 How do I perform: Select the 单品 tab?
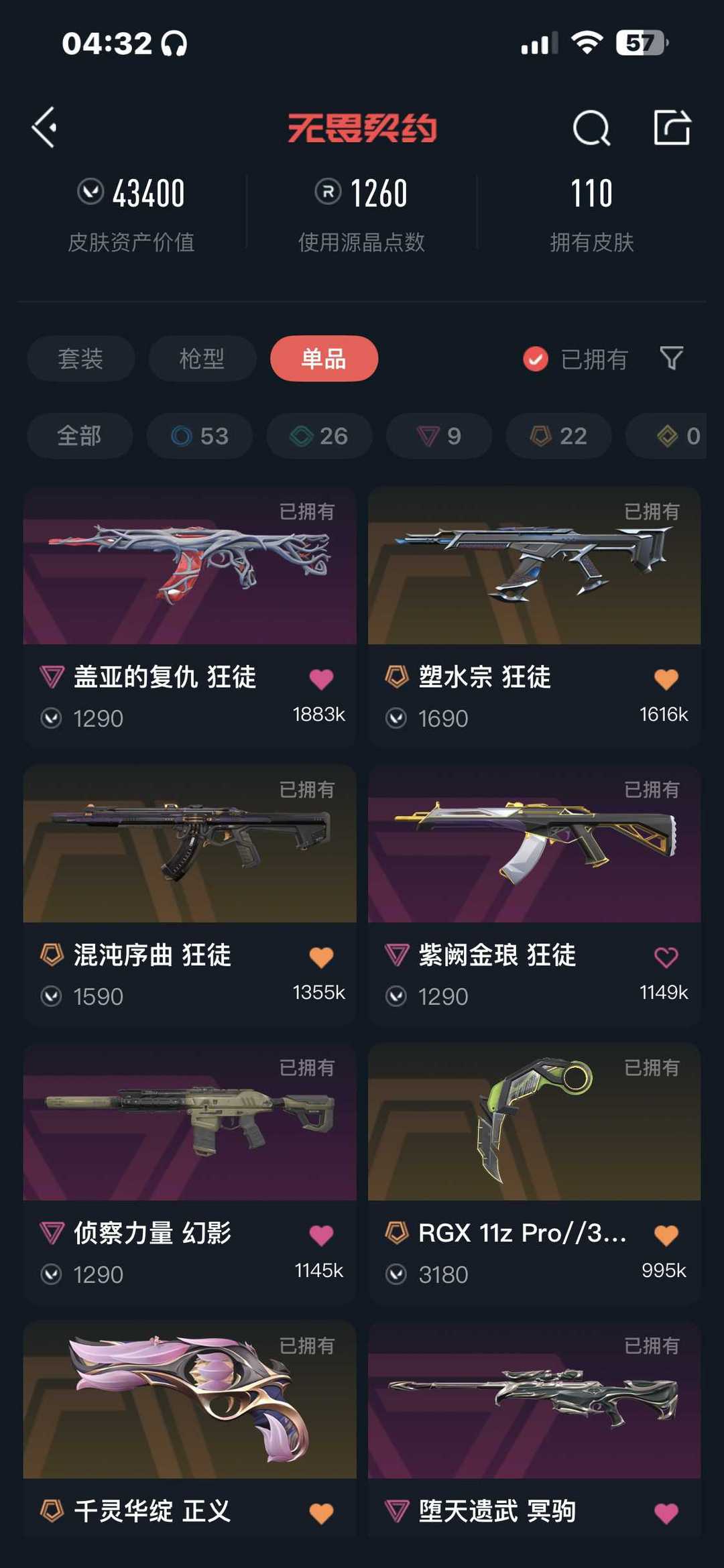click(324, 359)
